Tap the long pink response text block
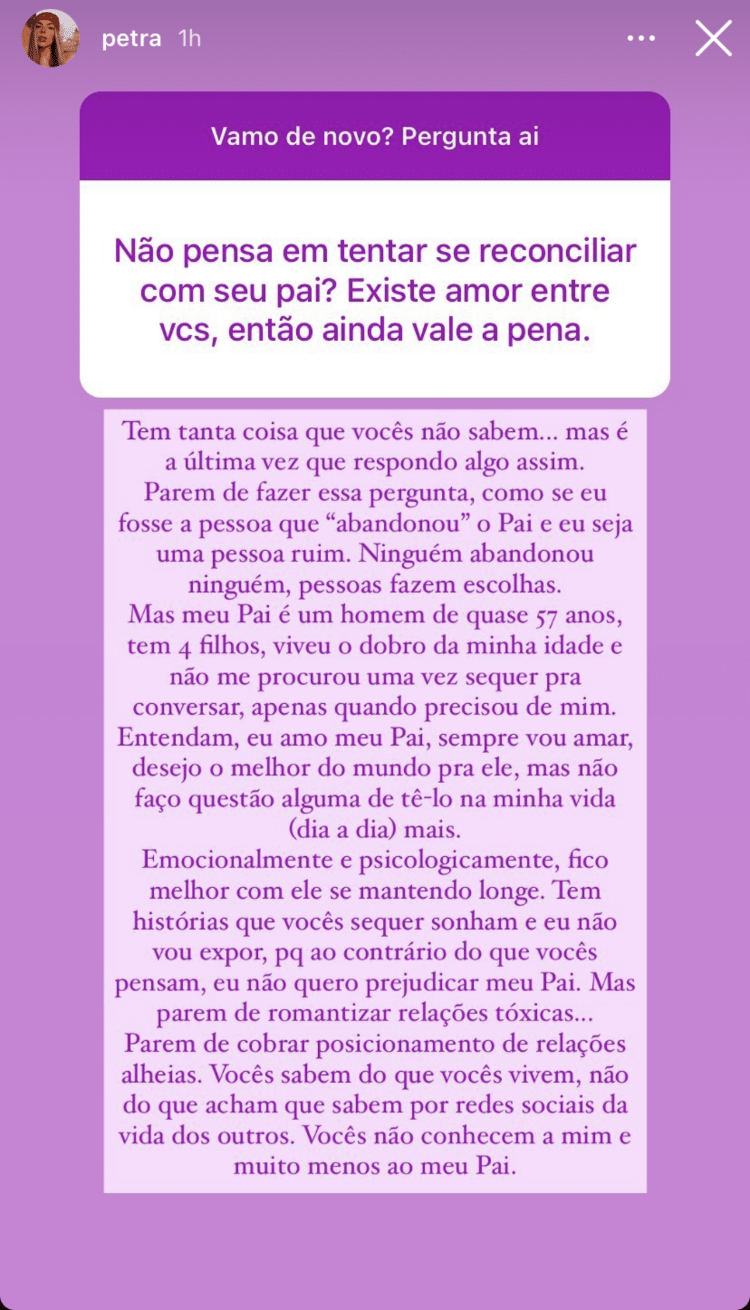 coord(374,800)
